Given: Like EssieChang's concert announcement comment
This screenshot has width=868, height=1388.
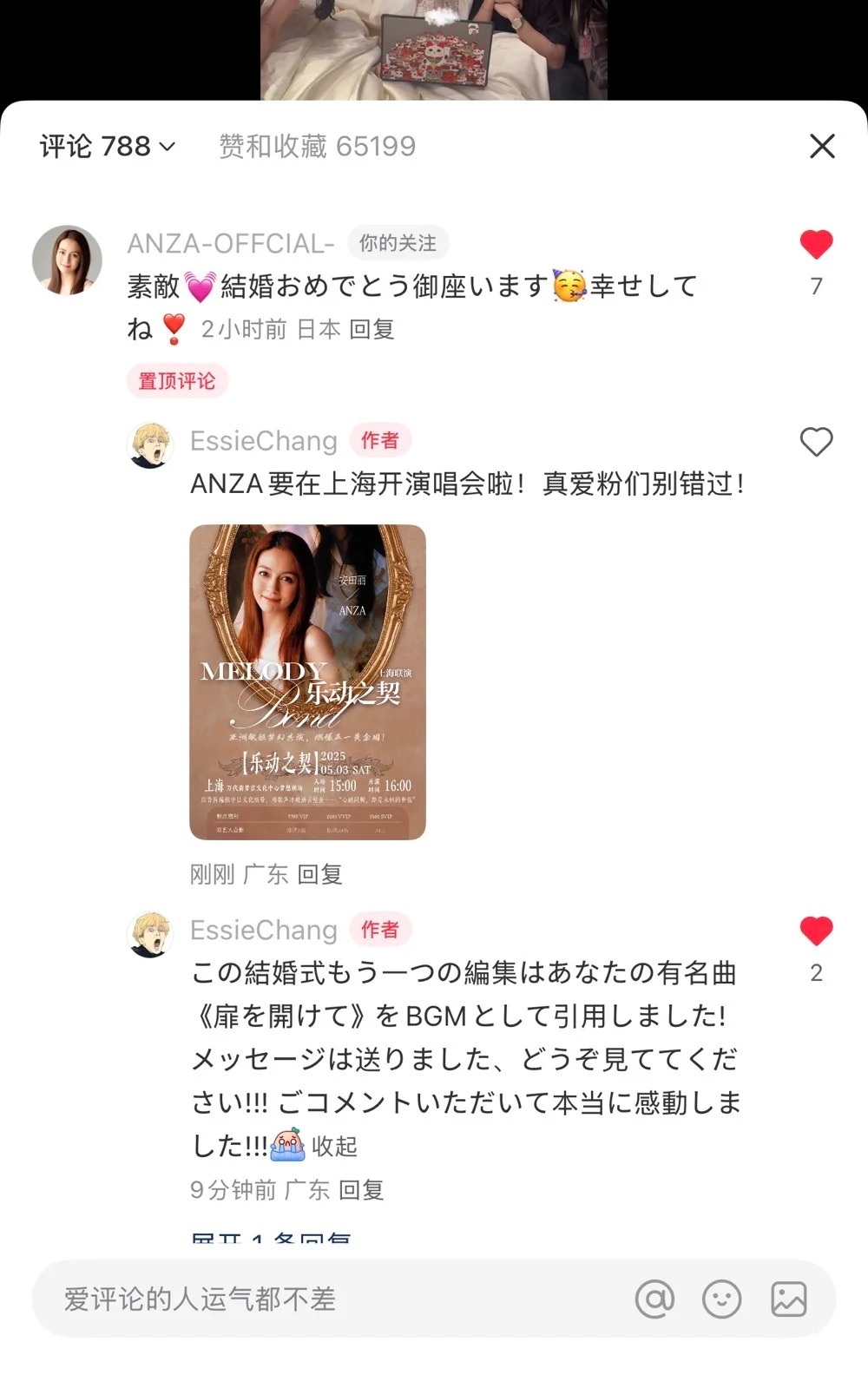Looking at the screenshot, I should pos(815,442).
